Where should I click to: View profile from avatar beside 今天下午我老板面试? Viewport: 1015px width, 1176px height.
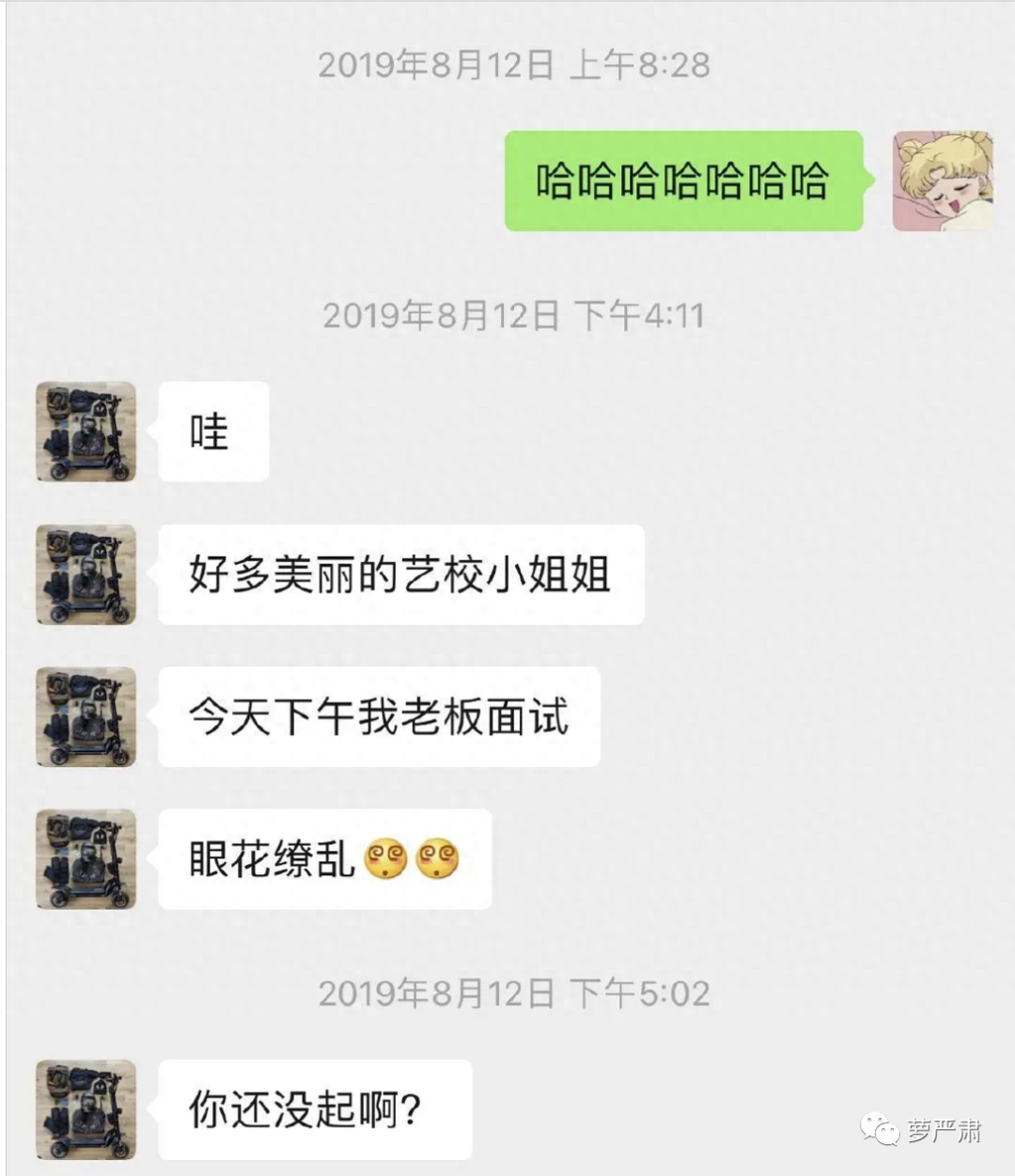86,716
